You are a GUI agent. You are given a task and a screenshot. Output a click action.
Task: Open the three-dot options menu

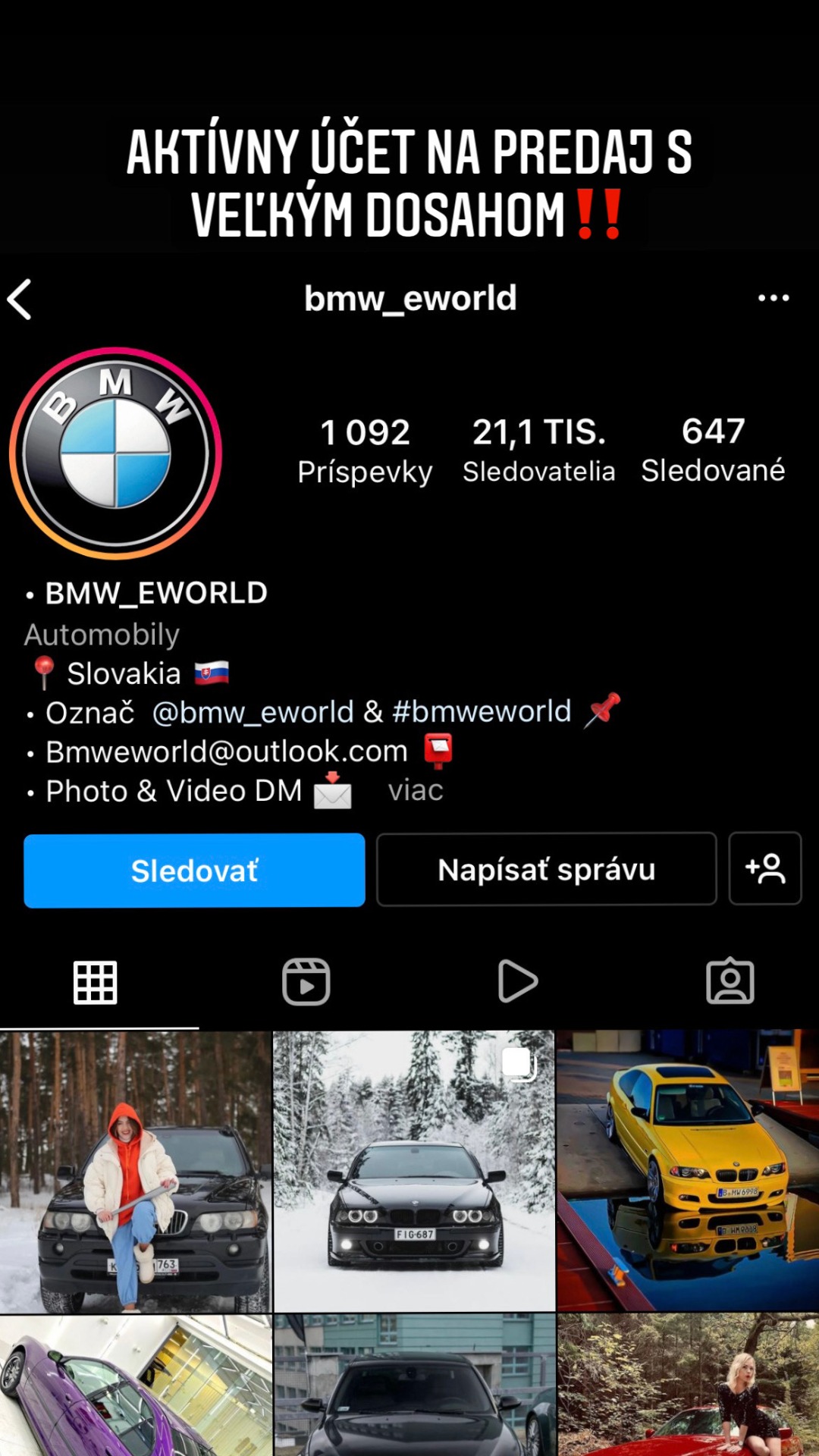773,298
